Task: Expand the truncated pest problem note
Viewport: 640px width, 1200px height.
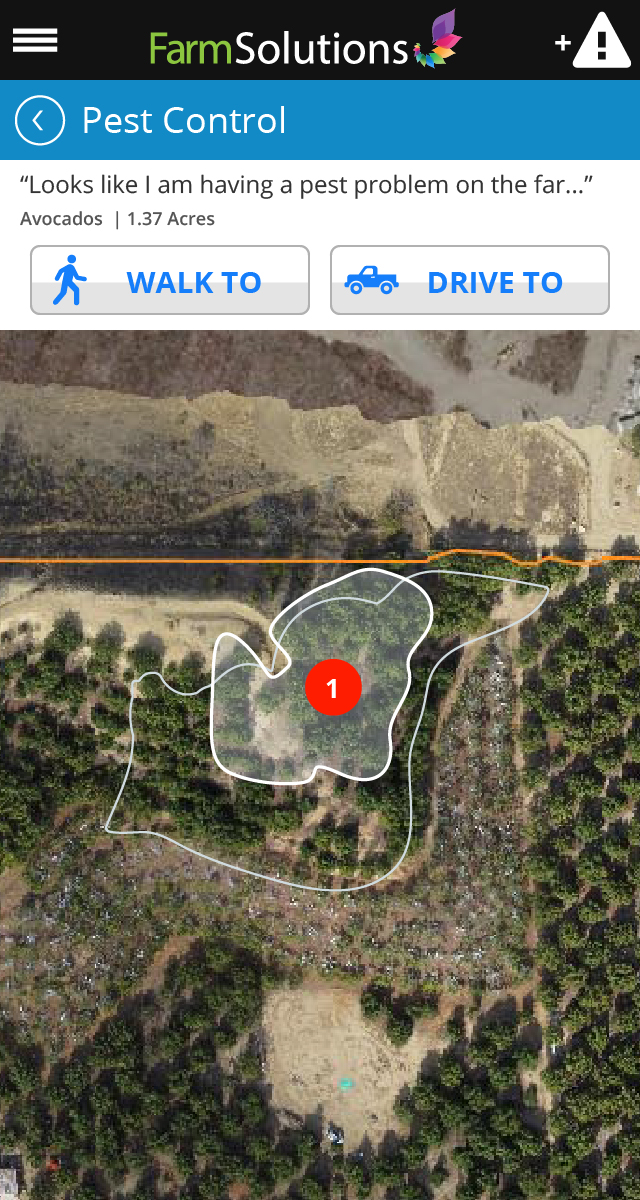Action: pos(307,185)
